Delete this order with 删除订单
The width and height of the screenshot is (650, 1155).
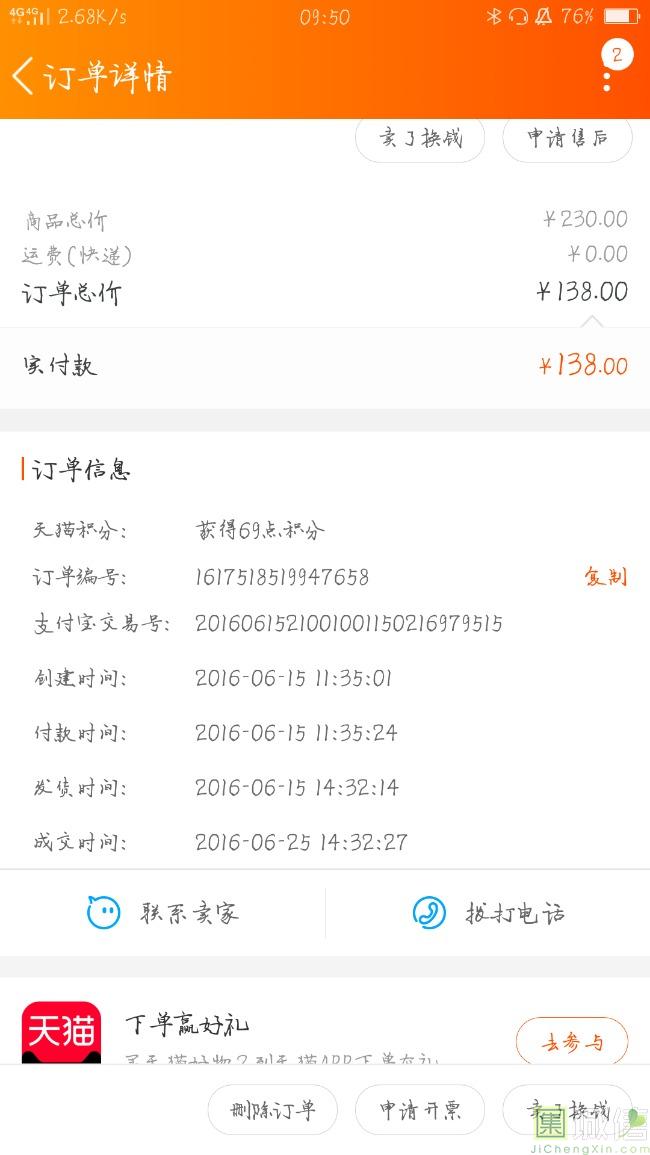273,1109
